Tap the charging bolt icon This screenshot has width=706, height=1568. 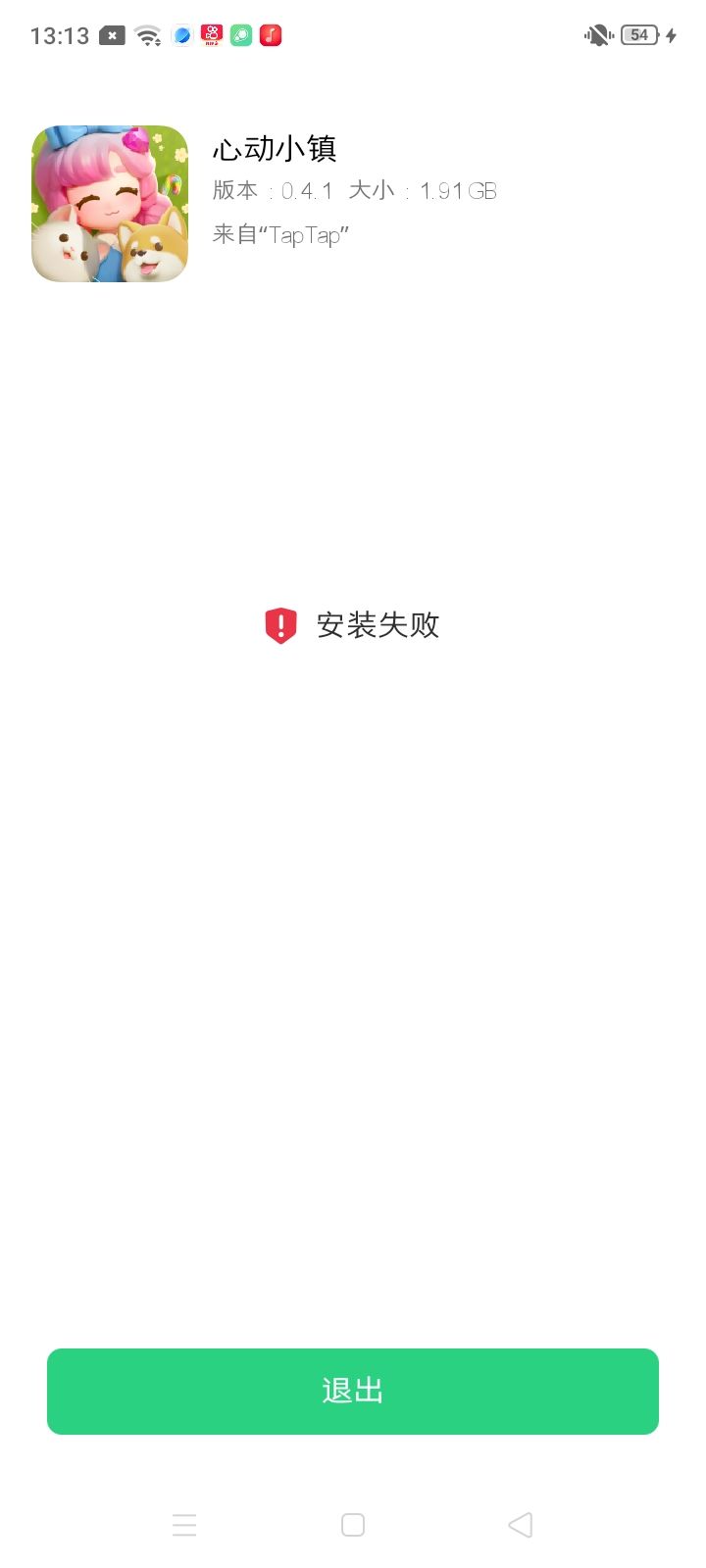[x=671, y=34]
